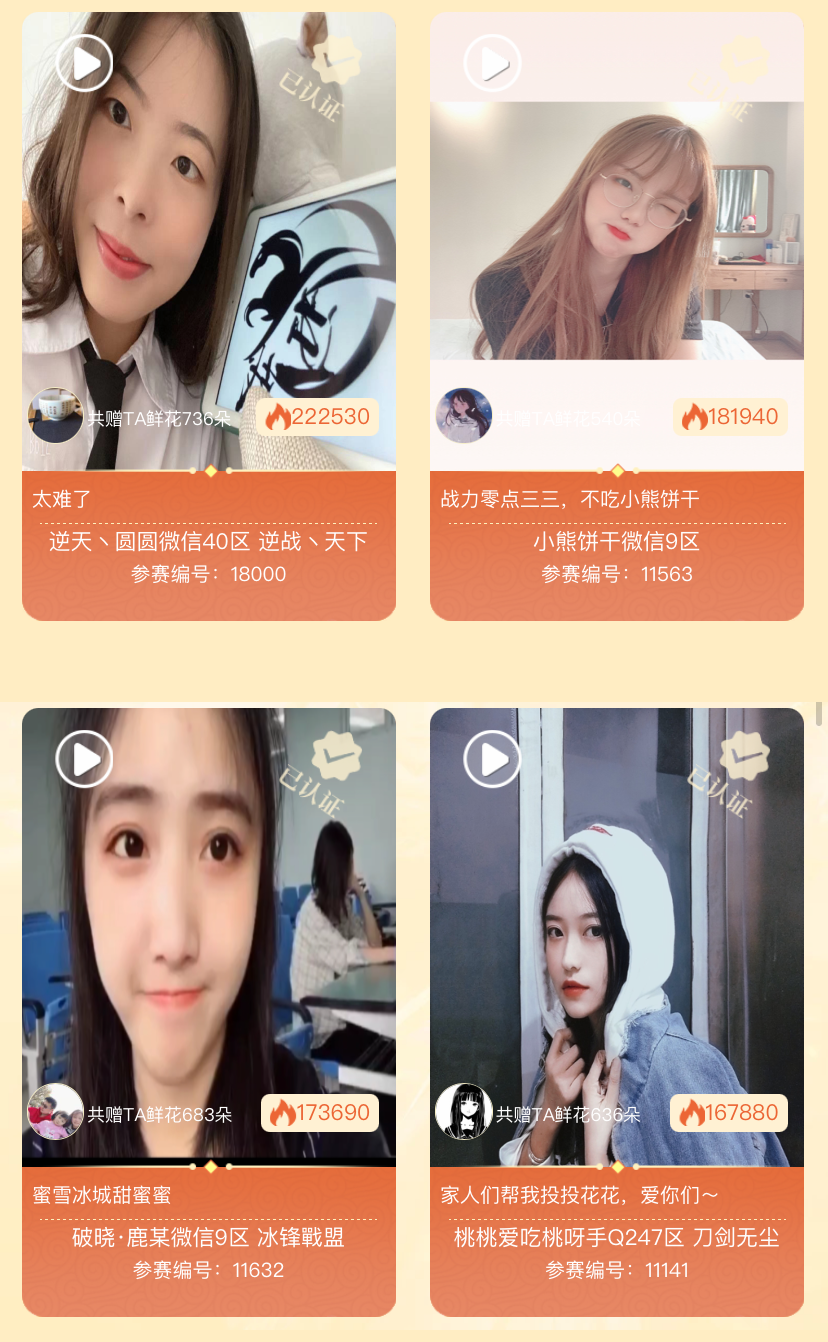The image size is (828, 1342).
Task: Open the avatar beside 共赠TA鲜花683朵
Action: [55, 1111]
